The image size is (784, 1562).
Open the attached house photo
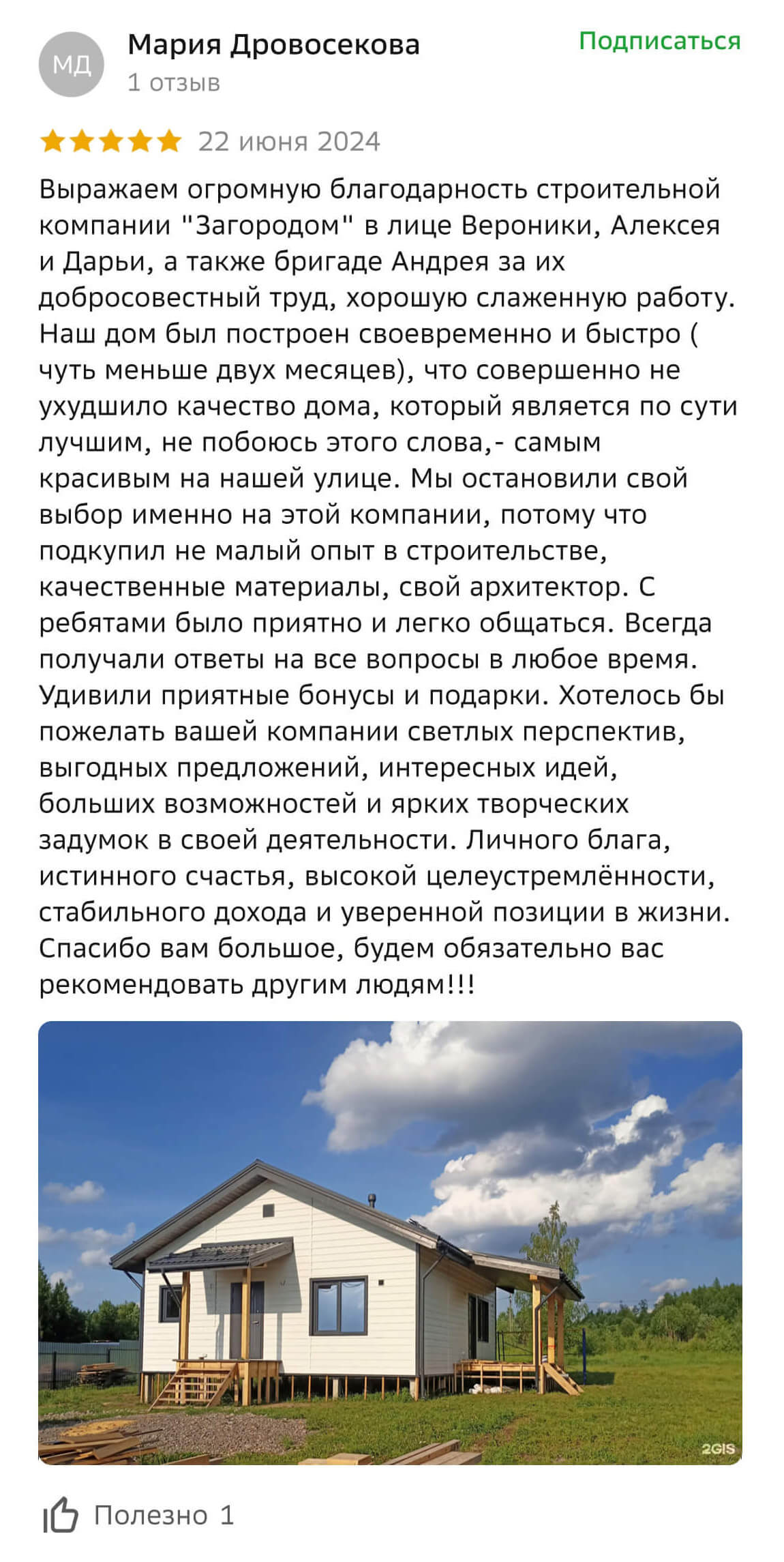click(390, 1243)
